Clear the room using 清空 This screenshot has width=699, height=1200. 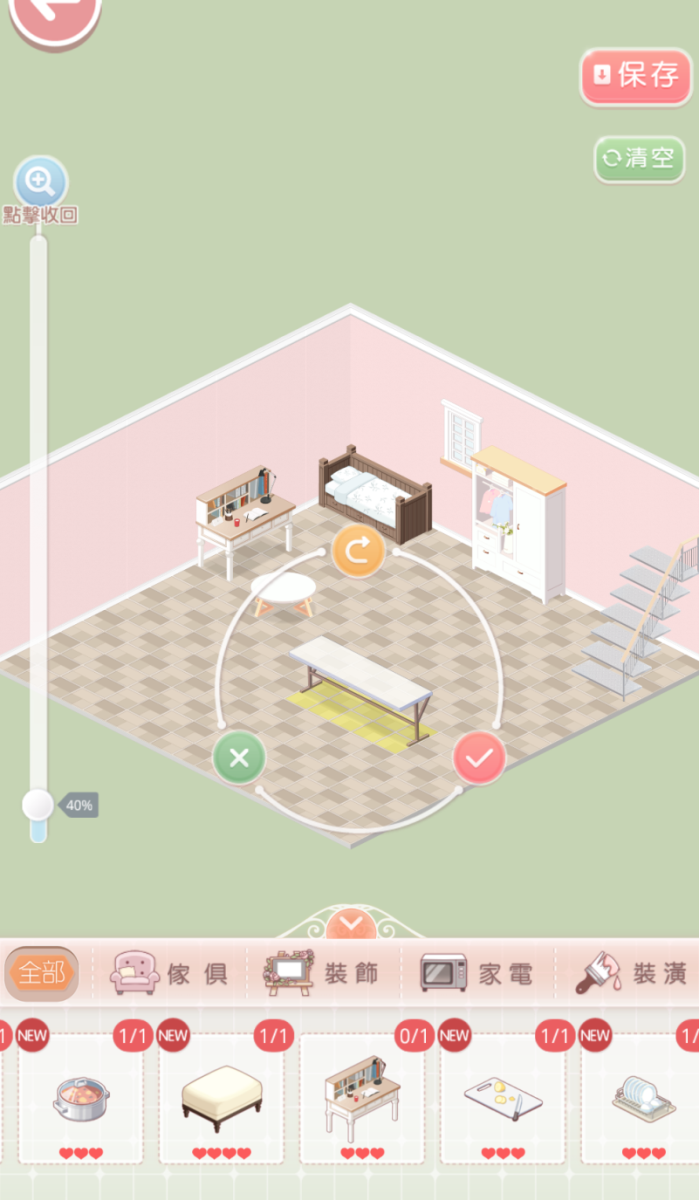pyautogui.click(x=640, y=158)
